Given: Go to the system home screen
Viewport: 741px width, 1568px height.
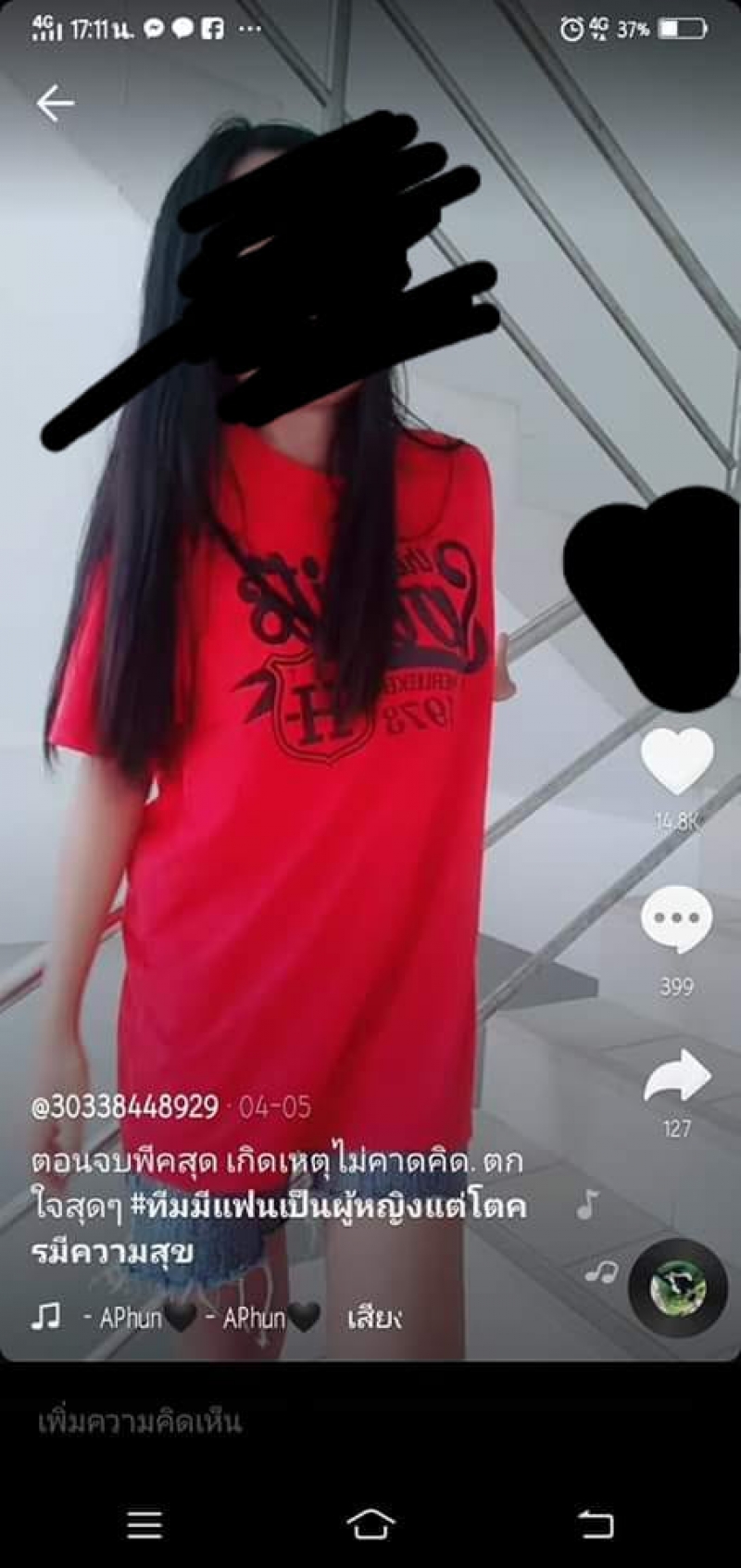Looking at the screenshot, I should 370,1524.
